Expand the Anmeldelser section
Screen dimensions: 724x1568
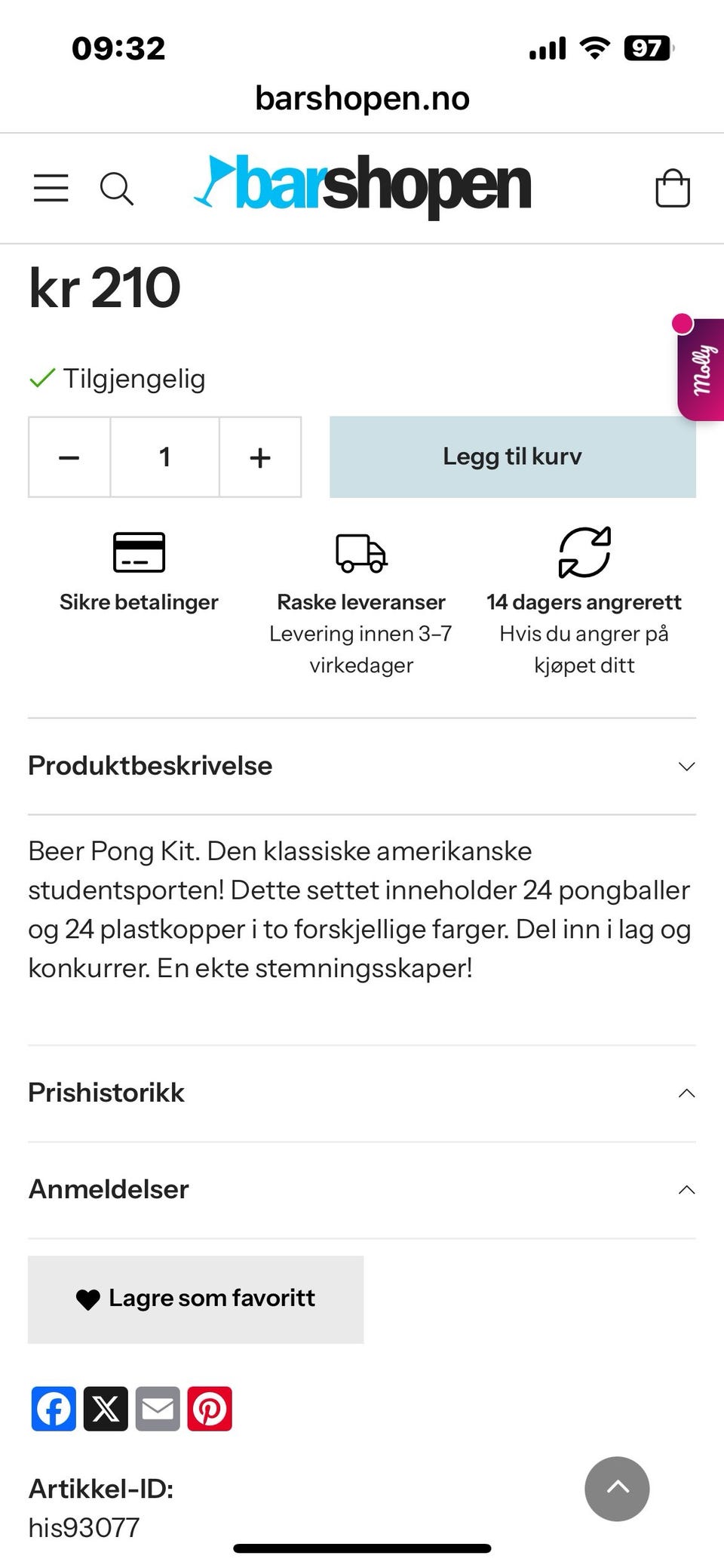(362, 1190)
